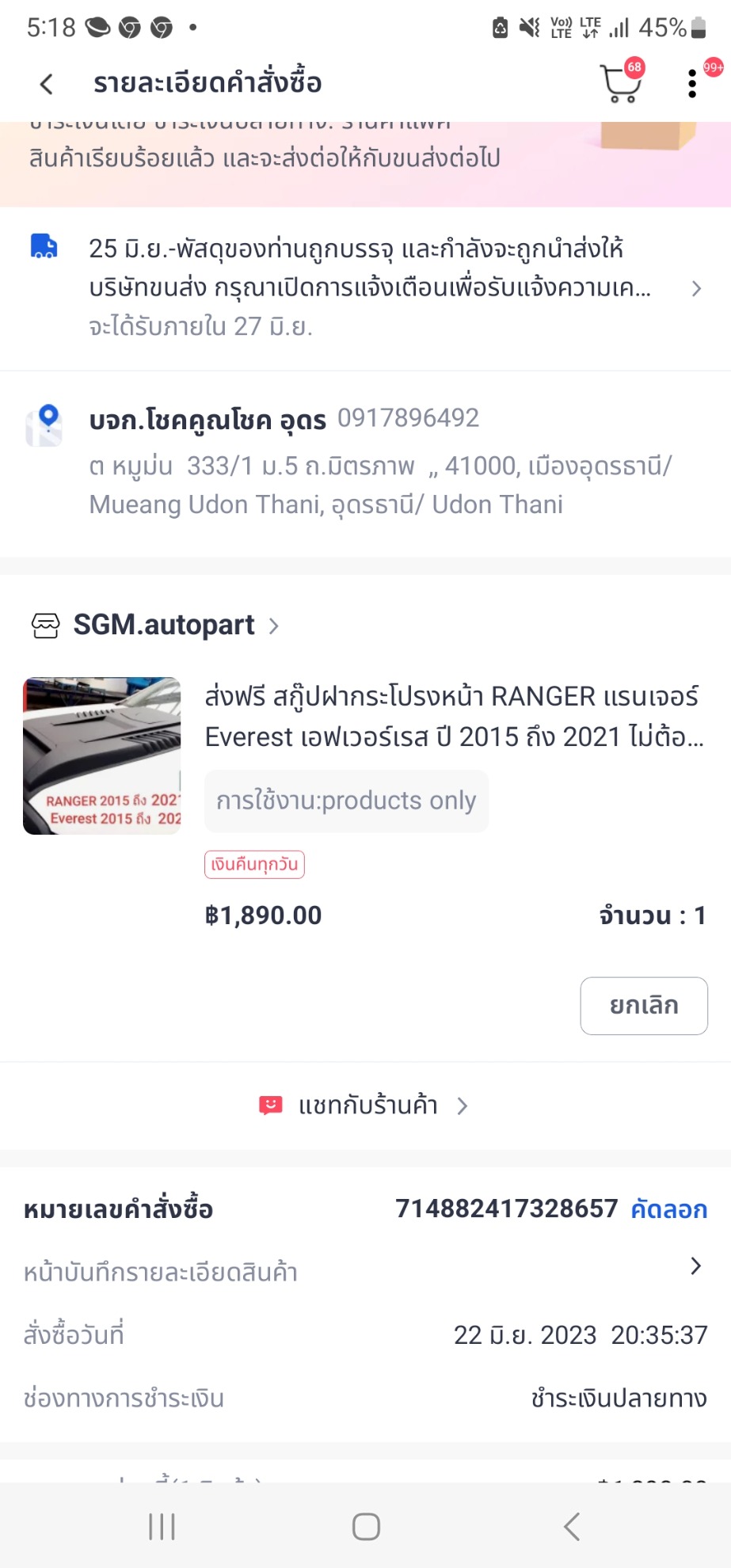The image size is (731, 1568).
Task: Show recent apps from the navigation bar
Action: 162,1527
